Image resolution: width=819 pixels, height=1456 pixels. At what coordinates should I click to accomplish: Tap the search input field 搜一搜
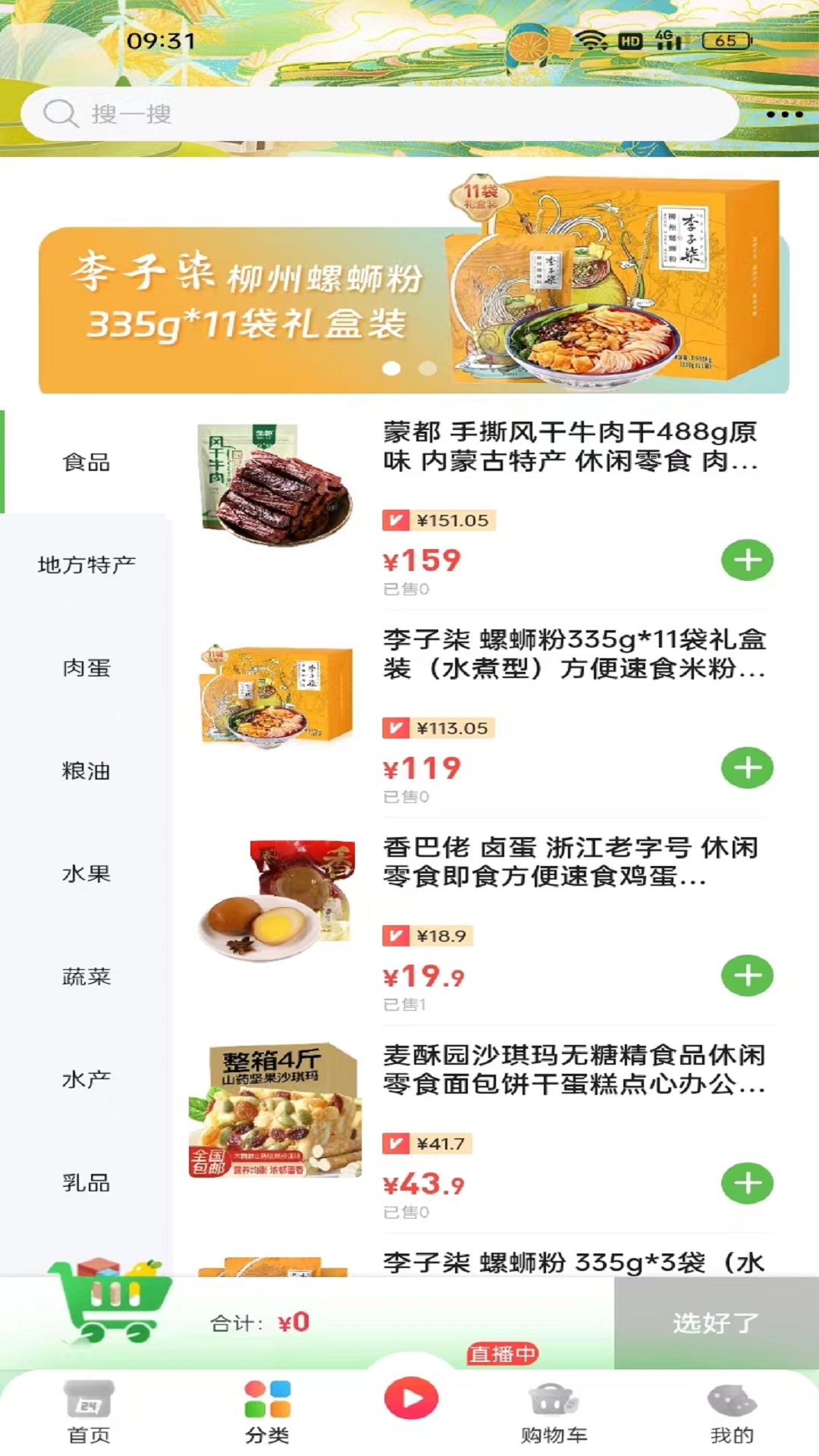(303, 114)
